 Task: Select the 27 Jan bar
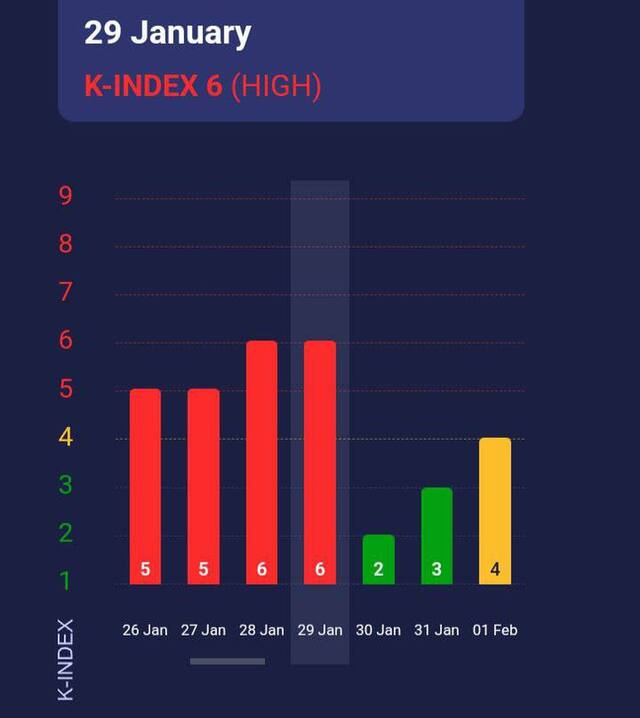pyautogui.click(x=203, y=485)
